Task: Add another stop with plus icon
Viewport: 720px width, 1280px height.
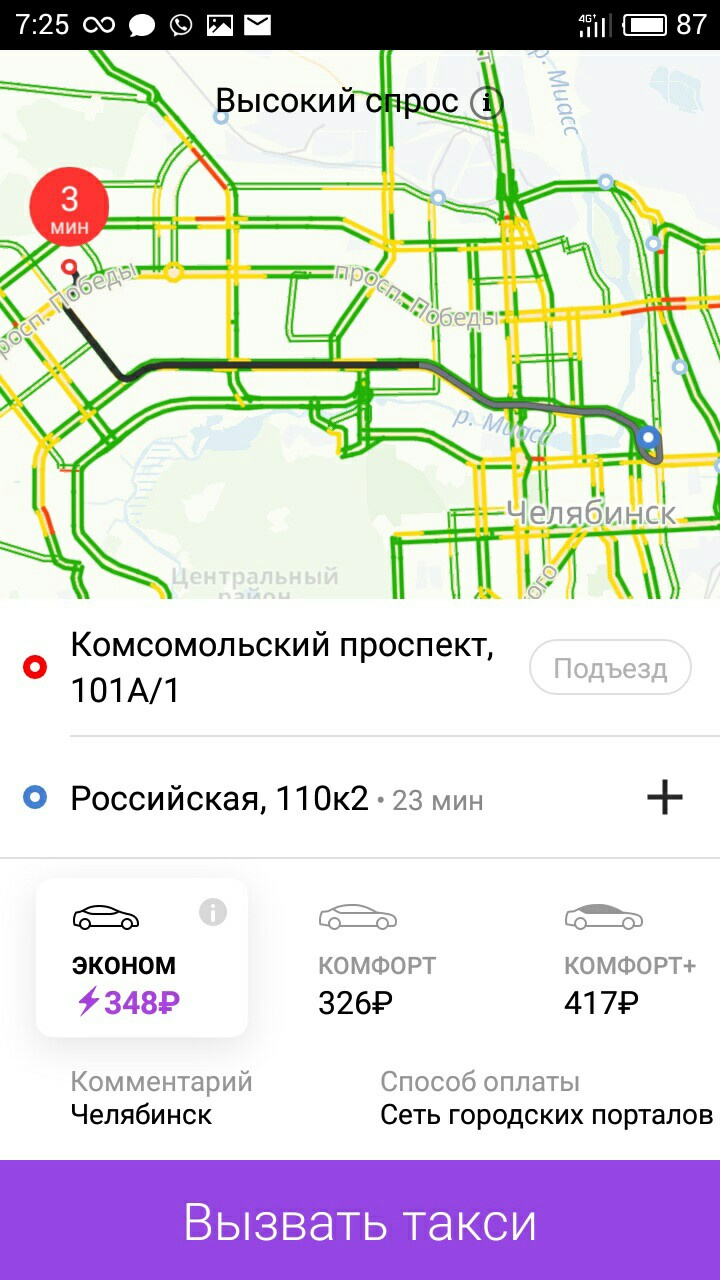Action: click(x=664, y=797)
